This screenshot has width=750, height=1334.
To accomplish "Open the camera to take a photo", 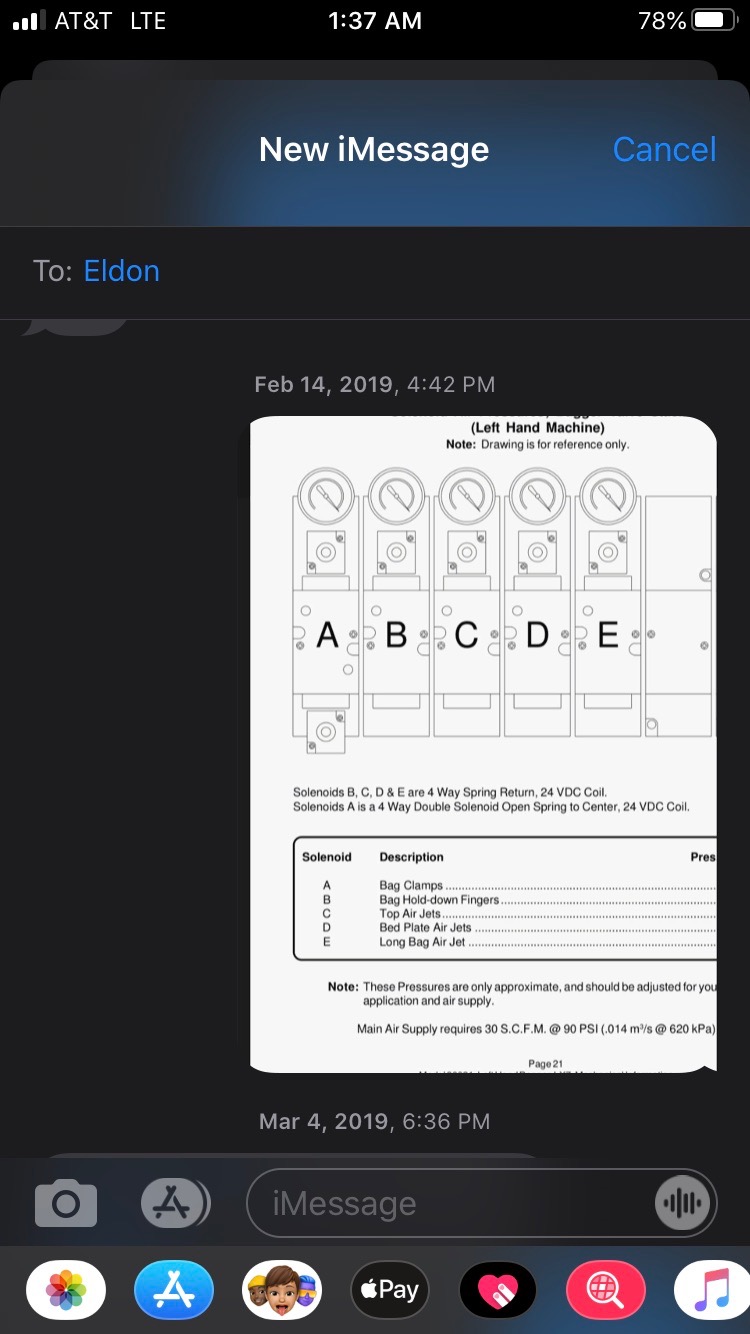I will [66, 1203].
